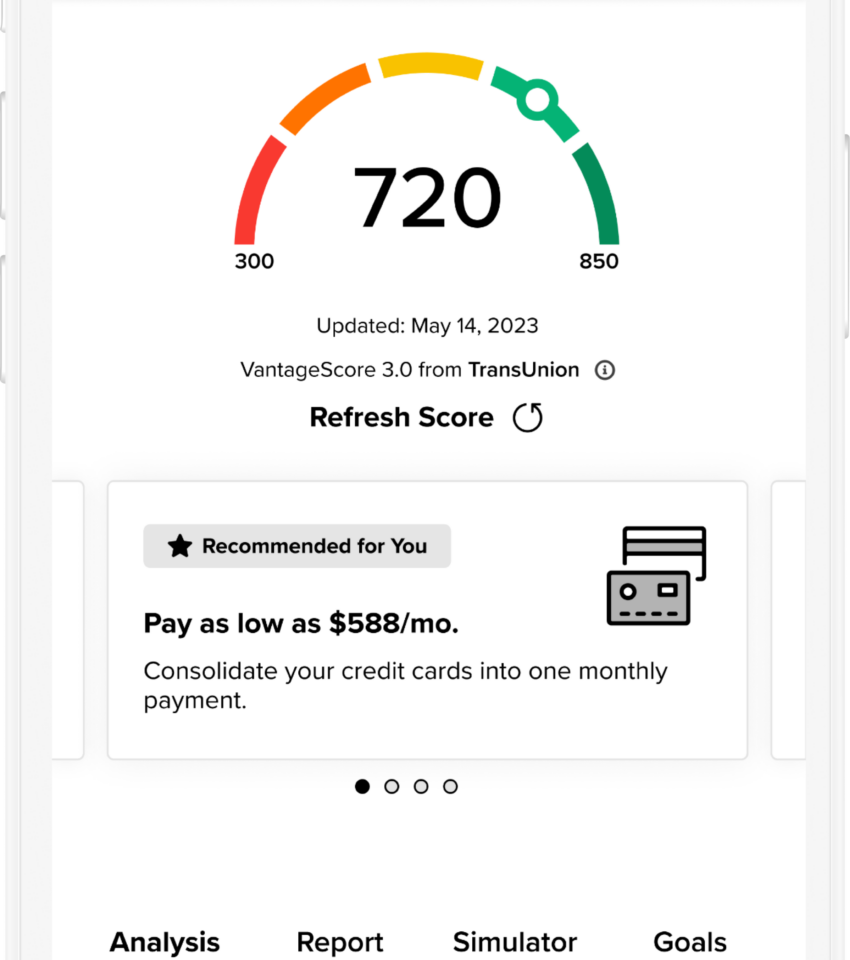This screenshot has width=850, height=960.
Task: Switch to the Report tab
Action: [x=340, y=941]
